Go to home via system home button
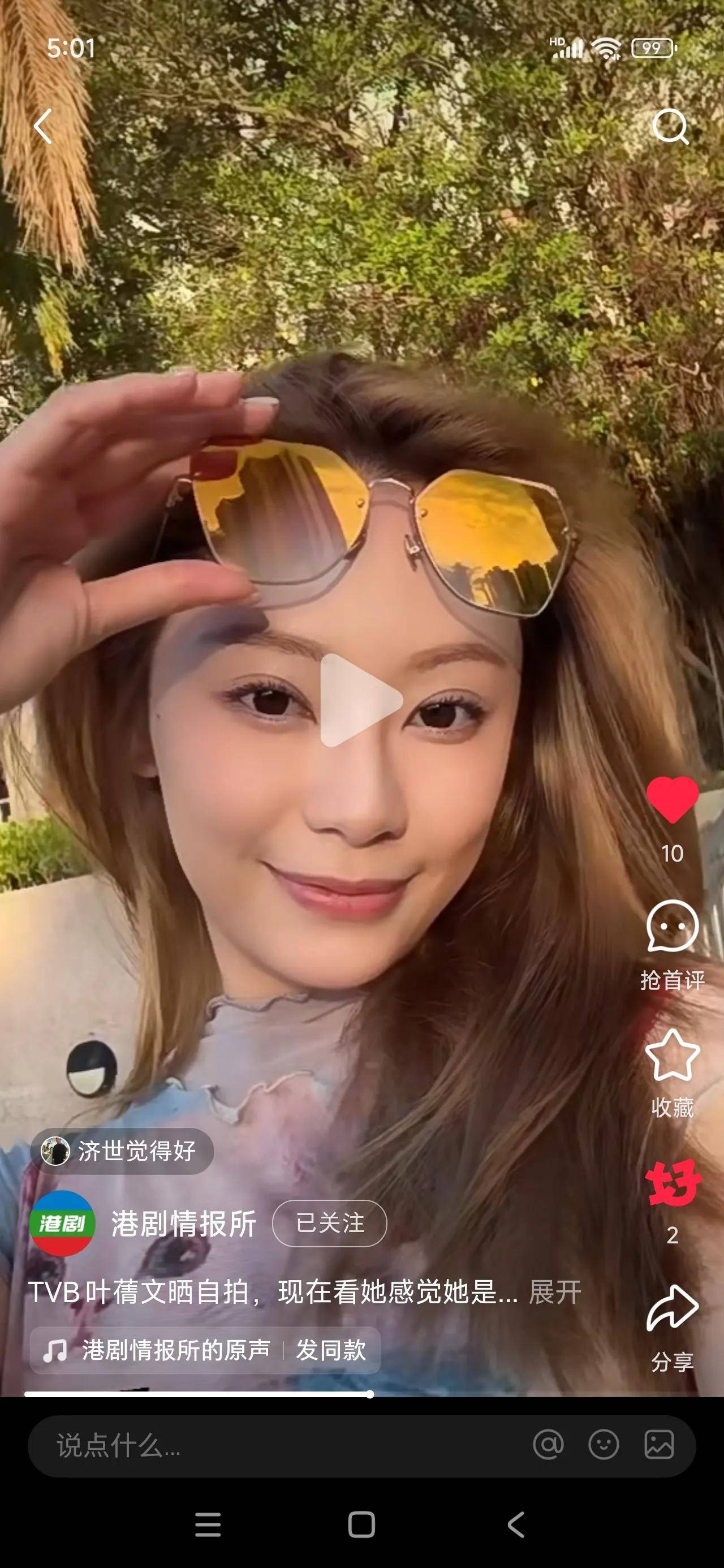 (361, 1525)
